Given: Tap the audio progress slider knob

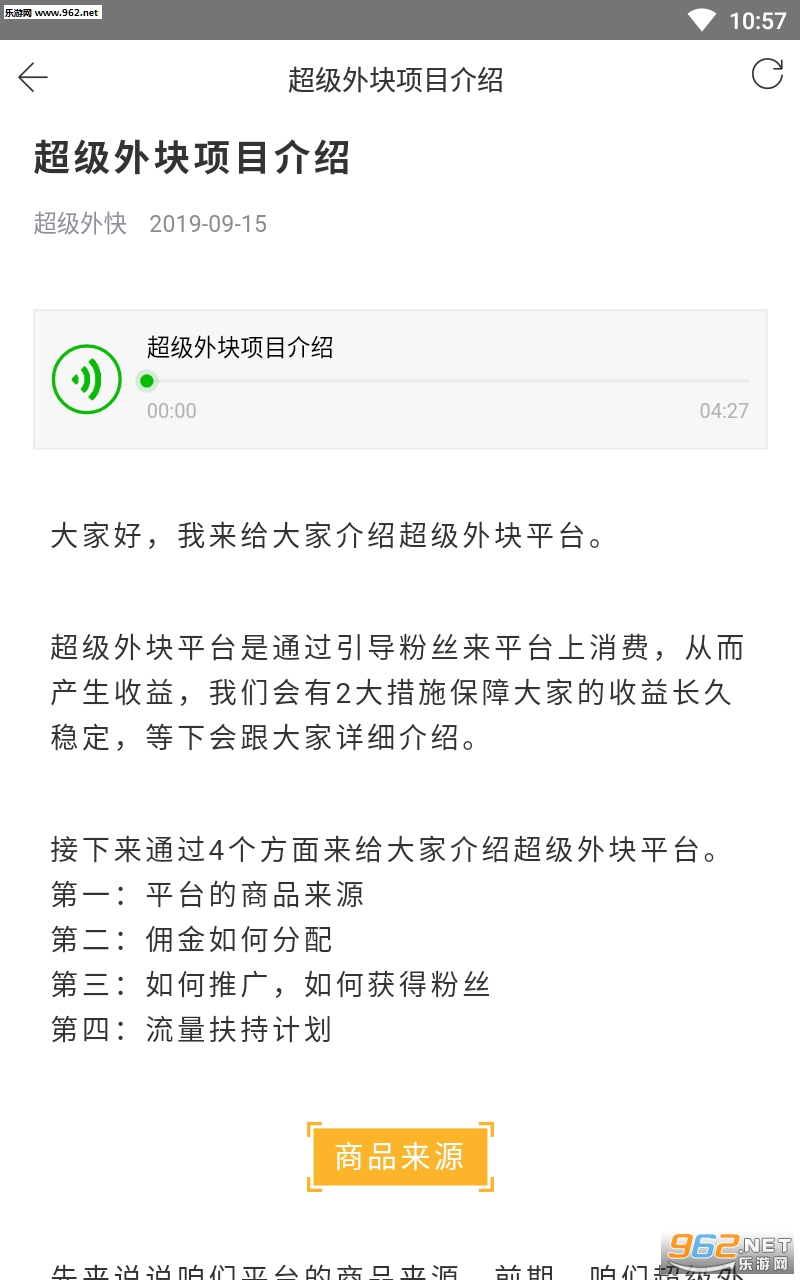Looking at the screenshot, I should tap(147, 380).
